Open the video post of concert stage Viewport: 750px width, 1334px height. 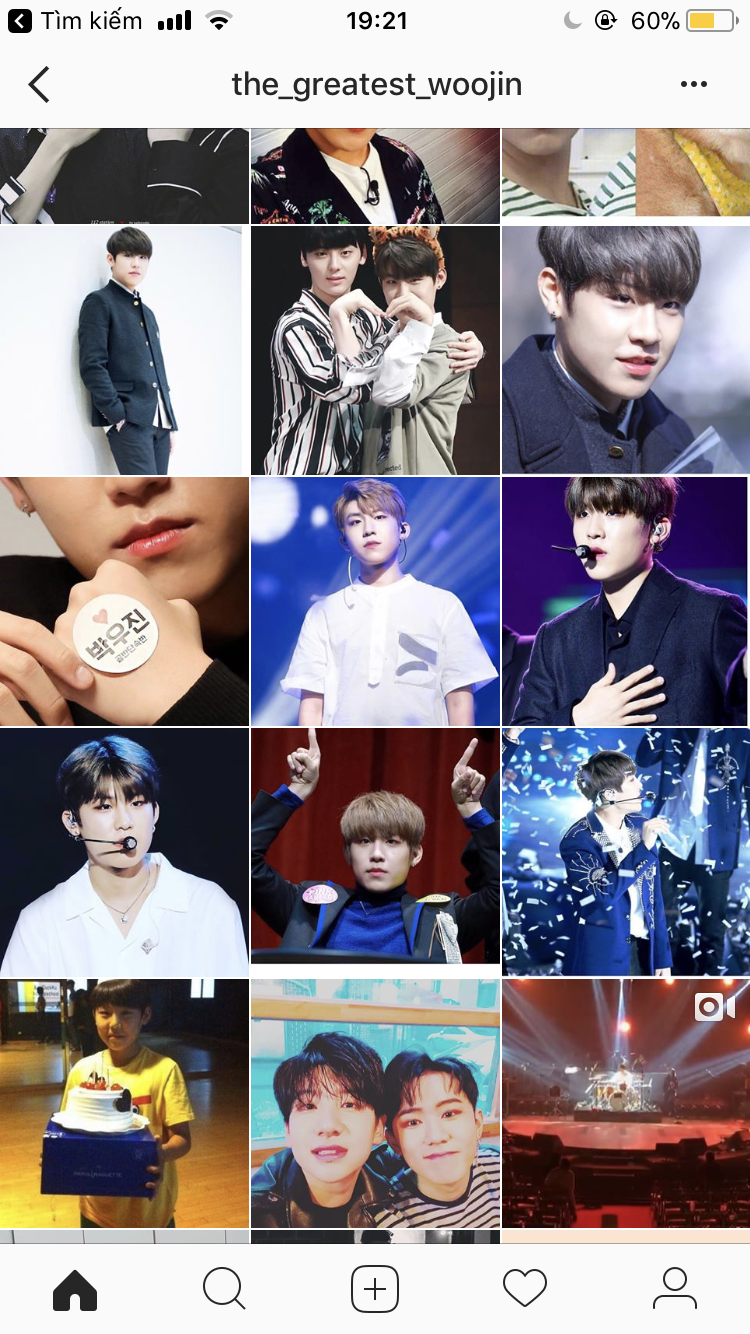click(626, 1103)
